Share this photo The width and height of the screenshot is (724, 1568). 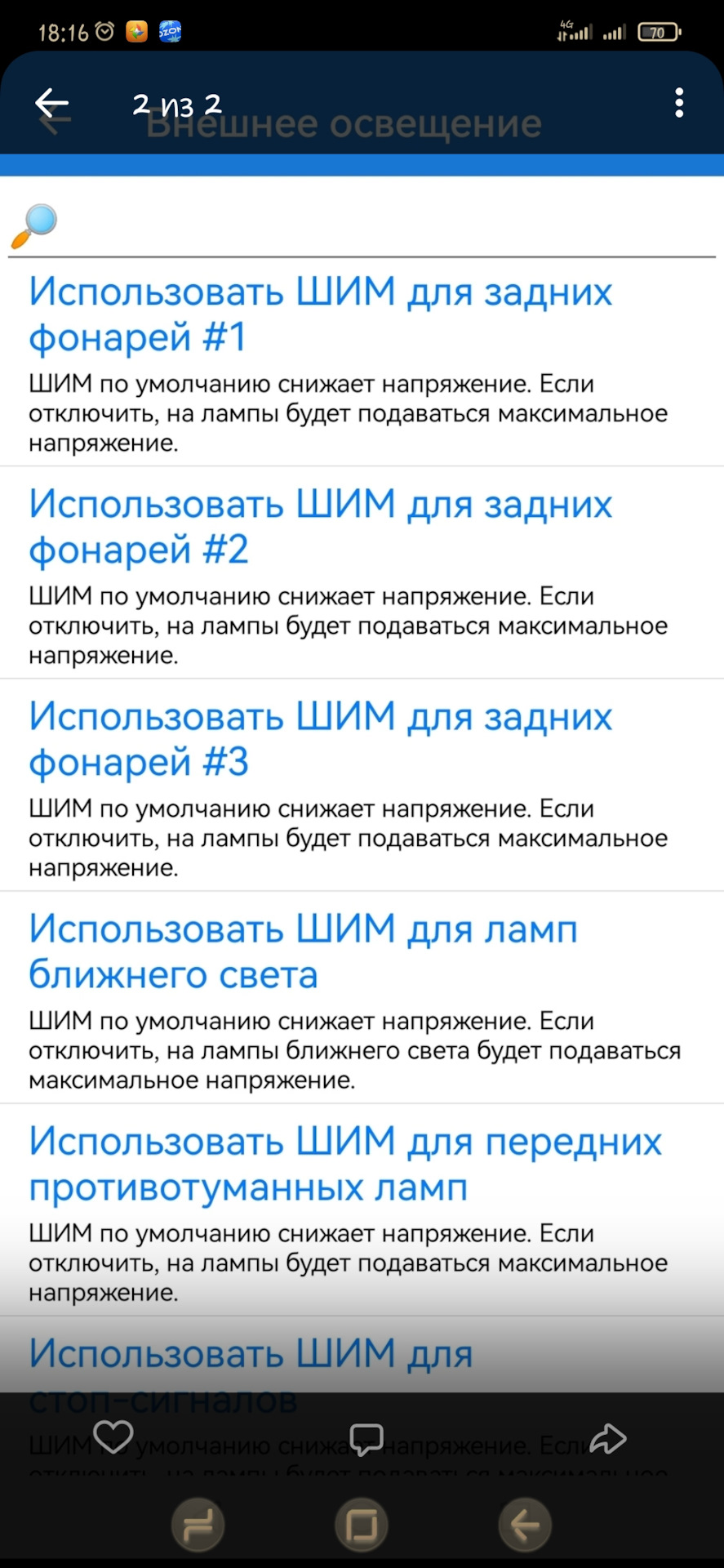pos(608,1438)
